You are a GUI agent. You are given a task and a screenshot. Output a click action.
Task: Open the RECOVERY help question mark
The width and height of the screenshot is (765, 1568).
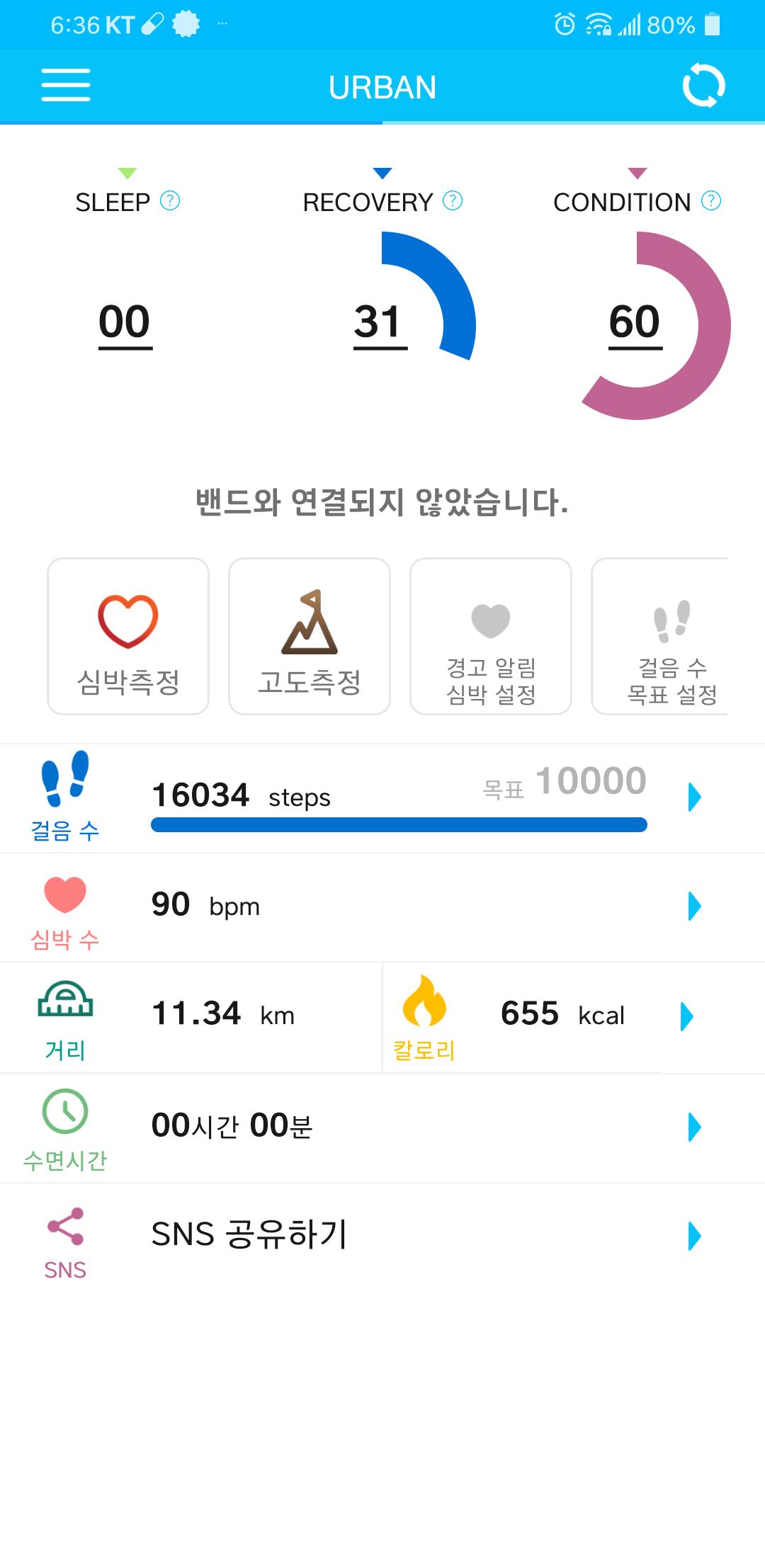(453, 201)
